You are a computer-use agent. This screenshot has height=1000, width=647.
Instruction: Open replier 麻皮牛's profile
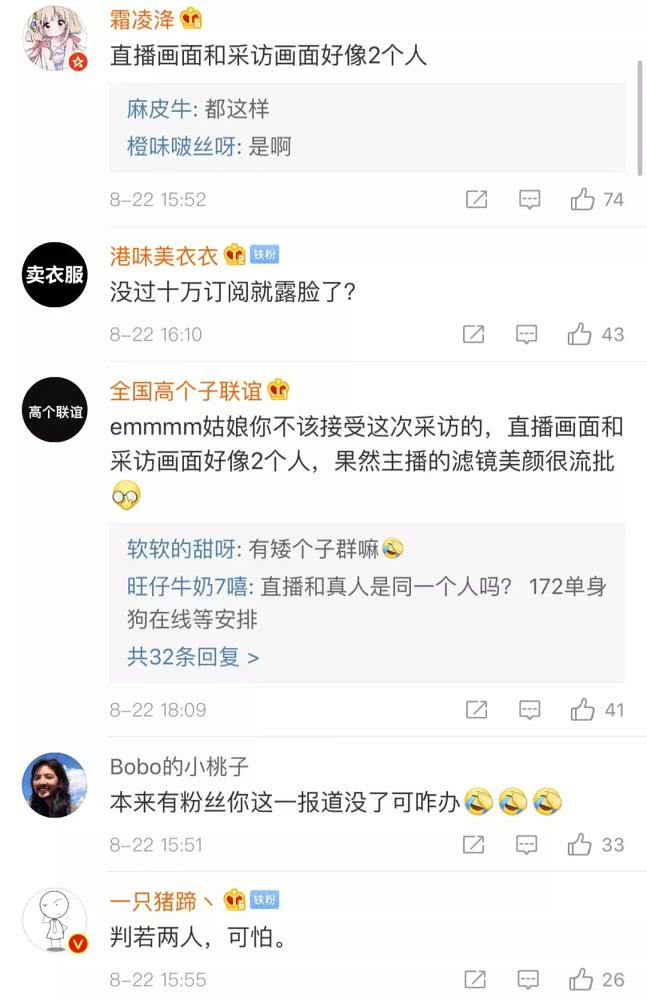point(158,109)
